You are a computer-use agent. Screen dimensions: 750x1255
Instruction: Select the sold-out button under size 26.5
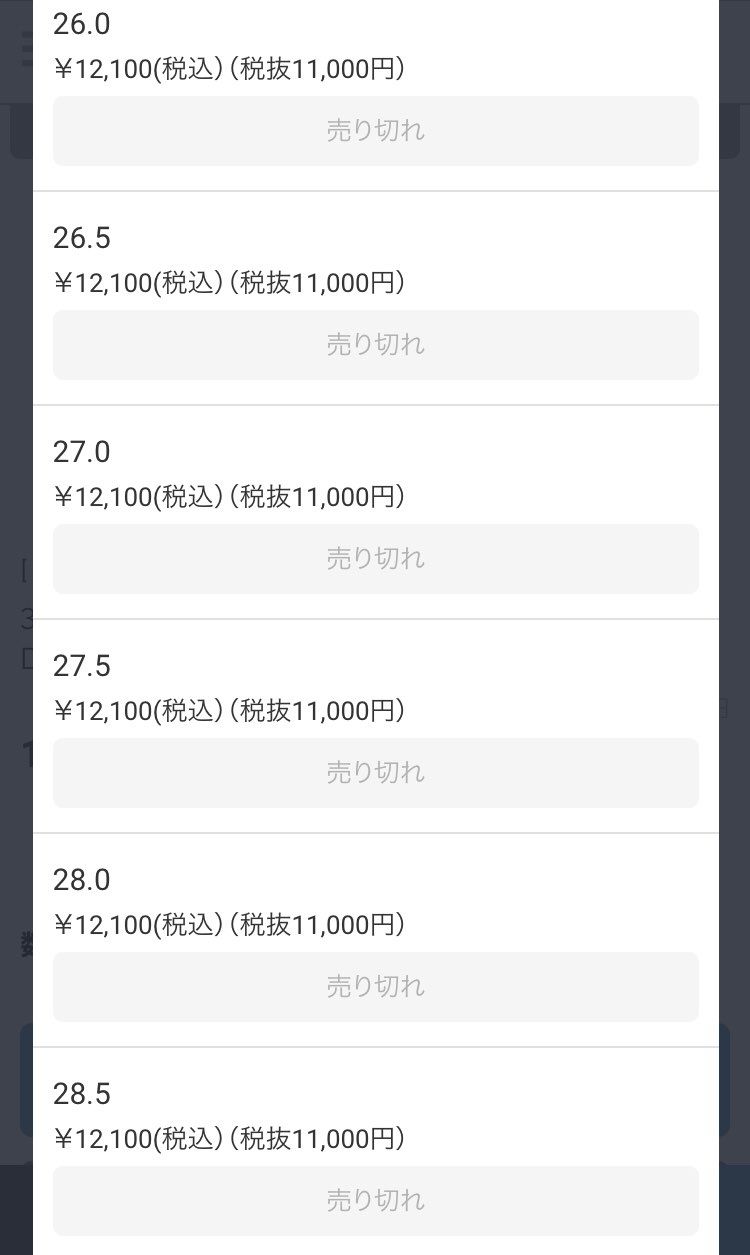375,345
